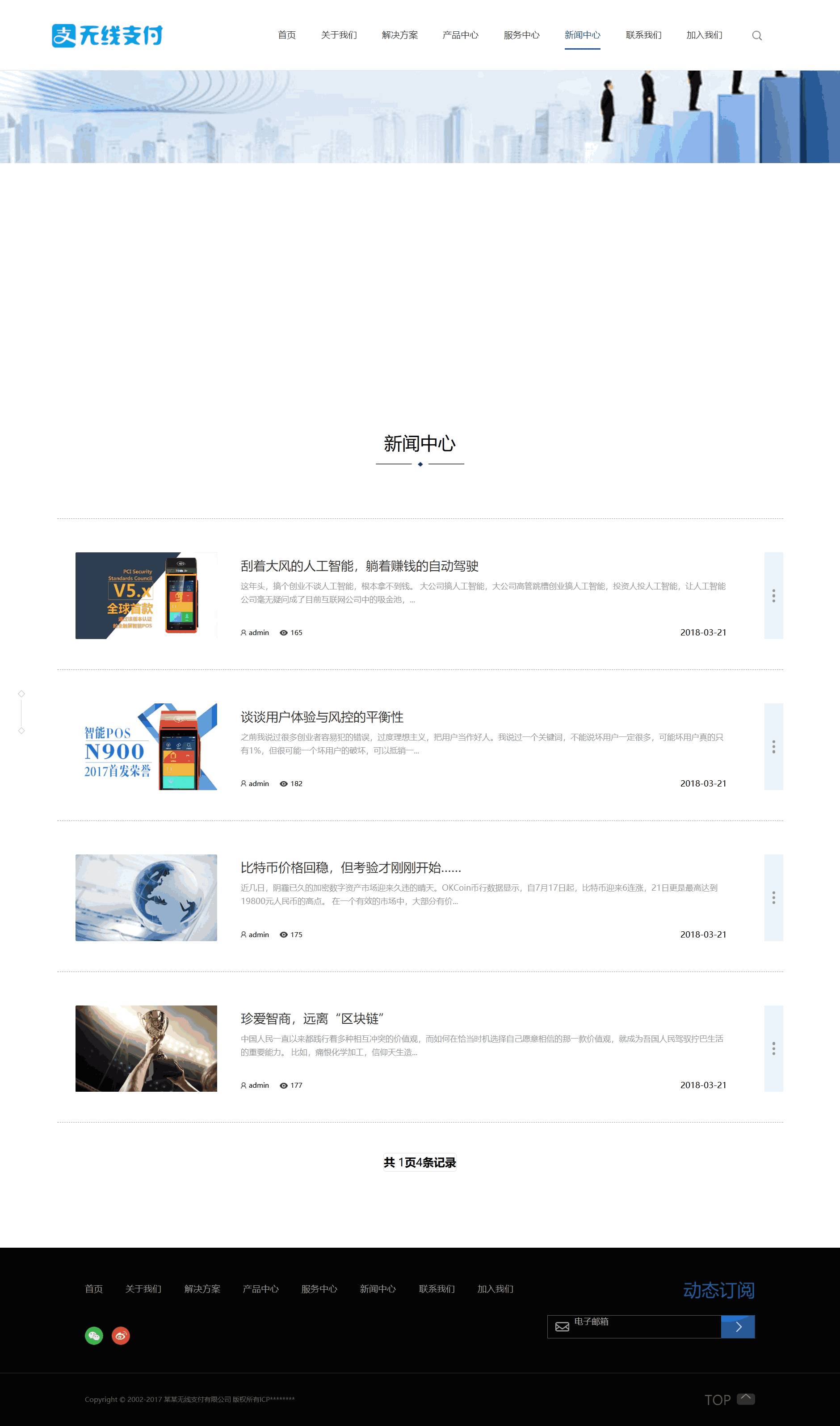This screenshot has width=840, height=1426.
Task: Open 联系我们 in the top navigation
Action: (x=643, y=35)
